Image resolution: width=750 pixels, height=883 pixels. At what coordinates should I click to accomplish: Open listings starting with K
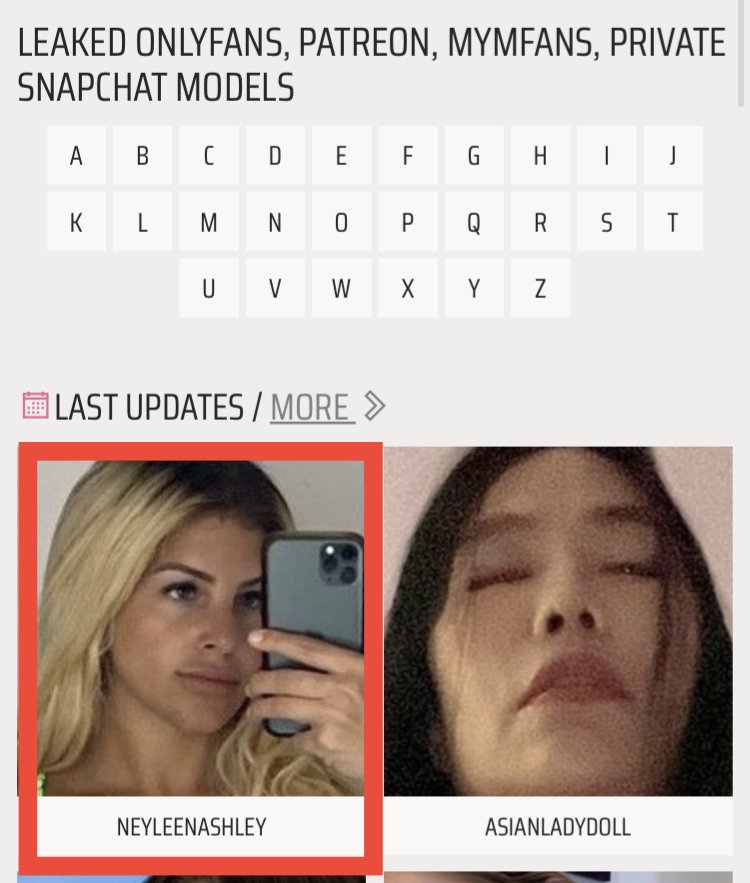tap(76, 222)
